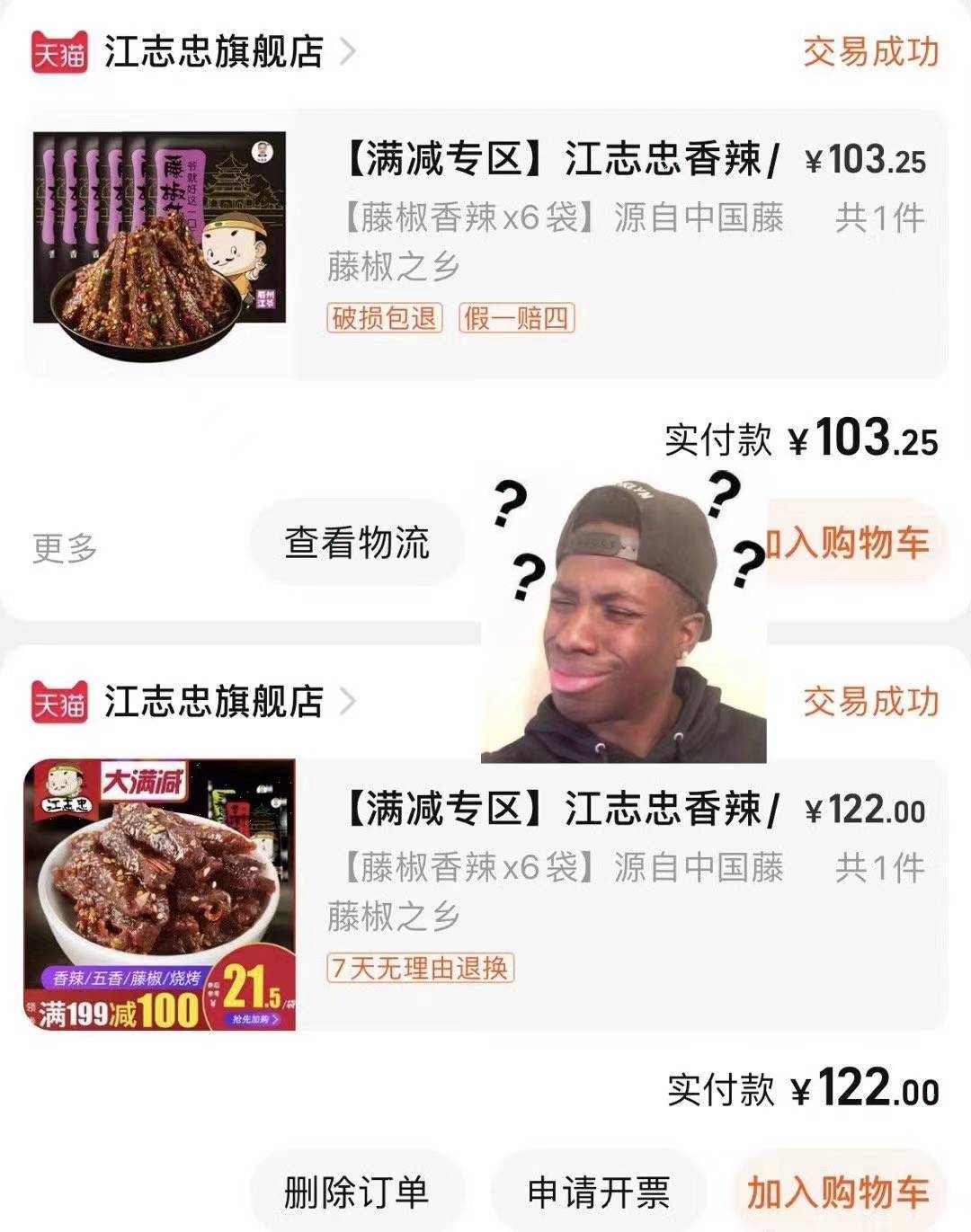The width and height of the screenshot is (971, 1232).
Task: Expand the second 江志忠旗舰店 store page chevron
Action: [x=351, y=704]
